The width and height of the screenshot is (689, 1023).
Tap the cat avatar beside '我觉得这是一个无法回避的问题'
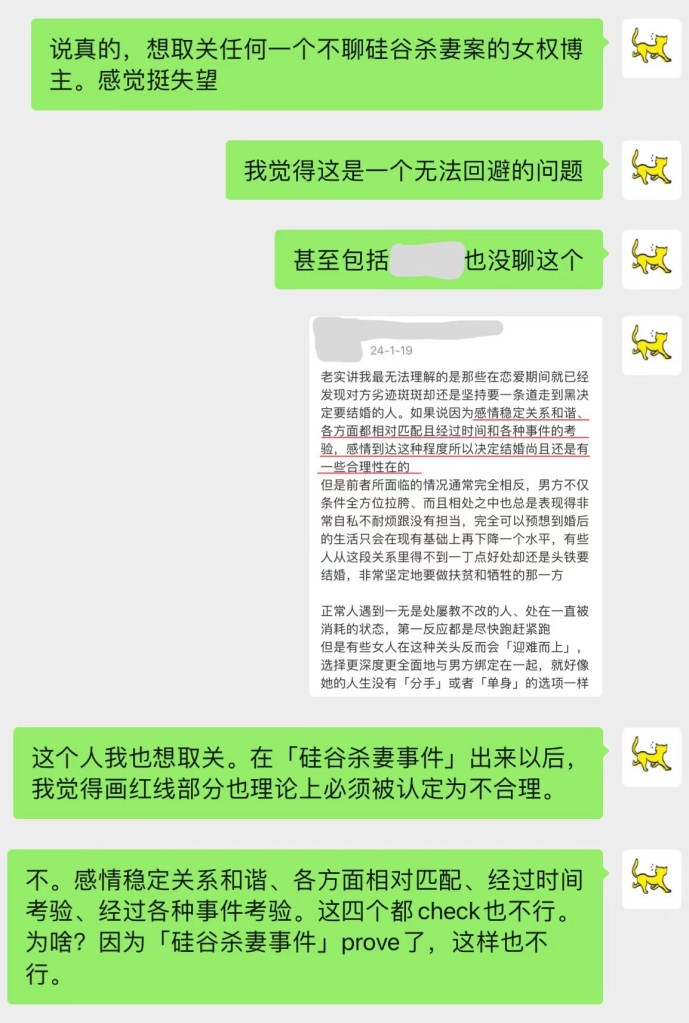coord(651,170)
